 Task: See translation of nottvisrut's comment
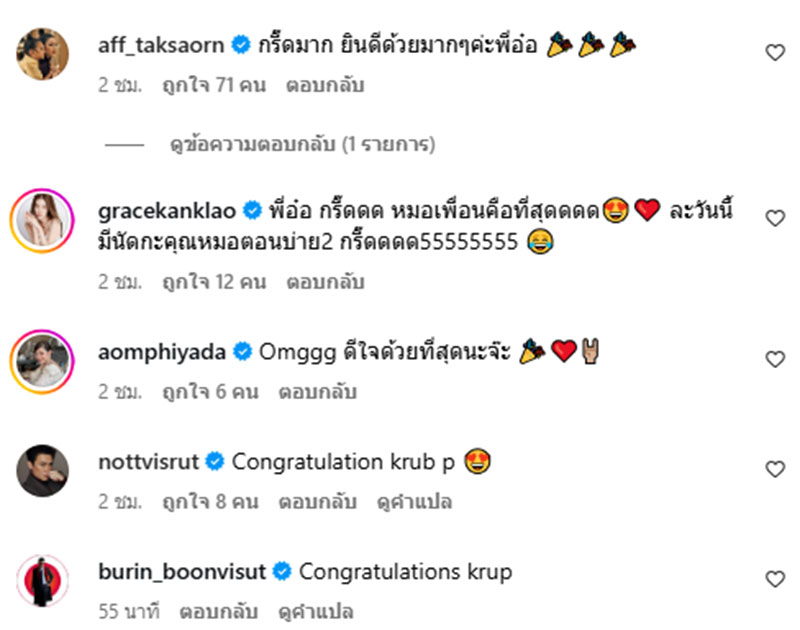(413, 502)
